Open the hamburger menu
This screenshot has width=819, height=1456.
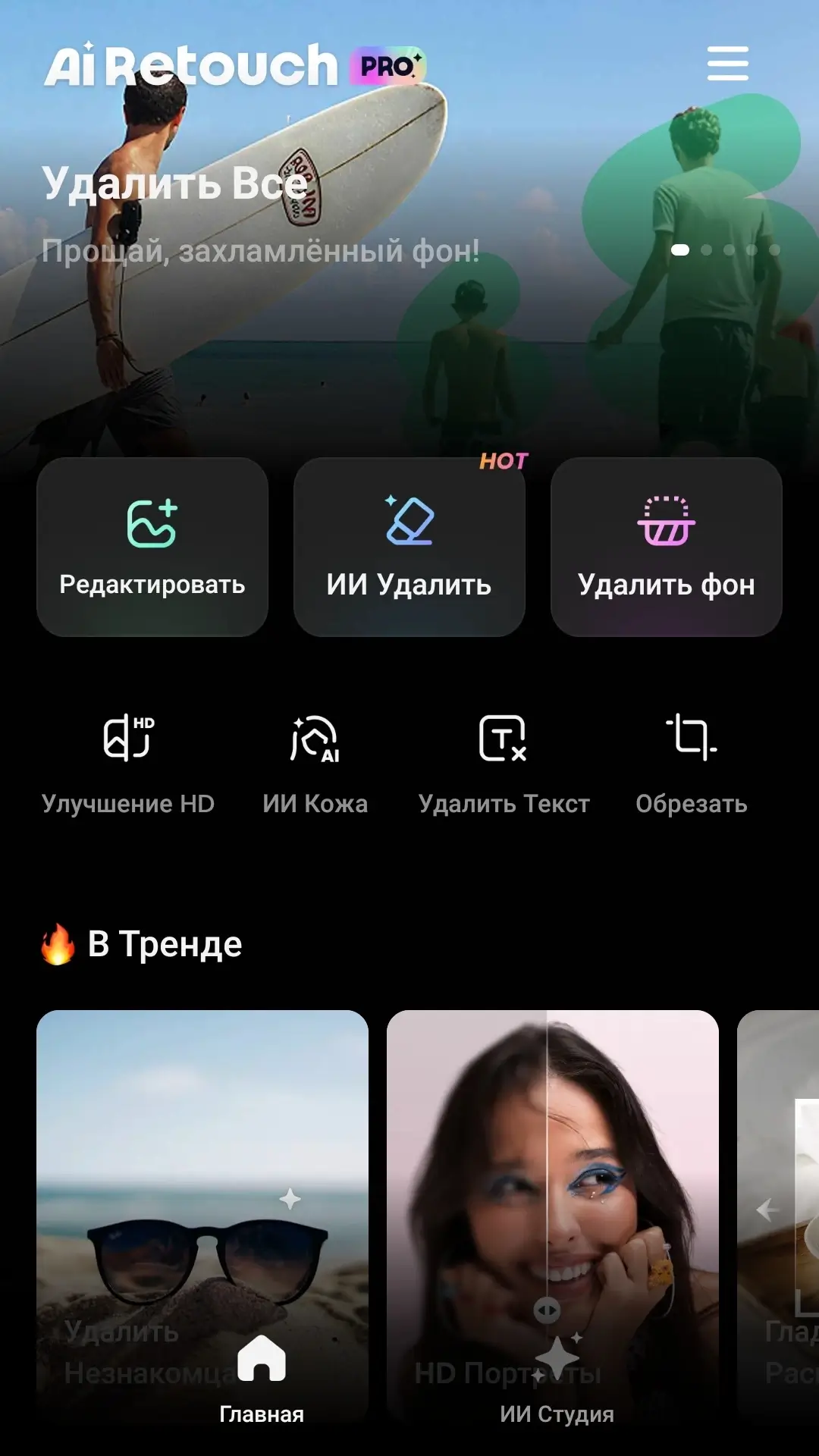pos(727,63)
